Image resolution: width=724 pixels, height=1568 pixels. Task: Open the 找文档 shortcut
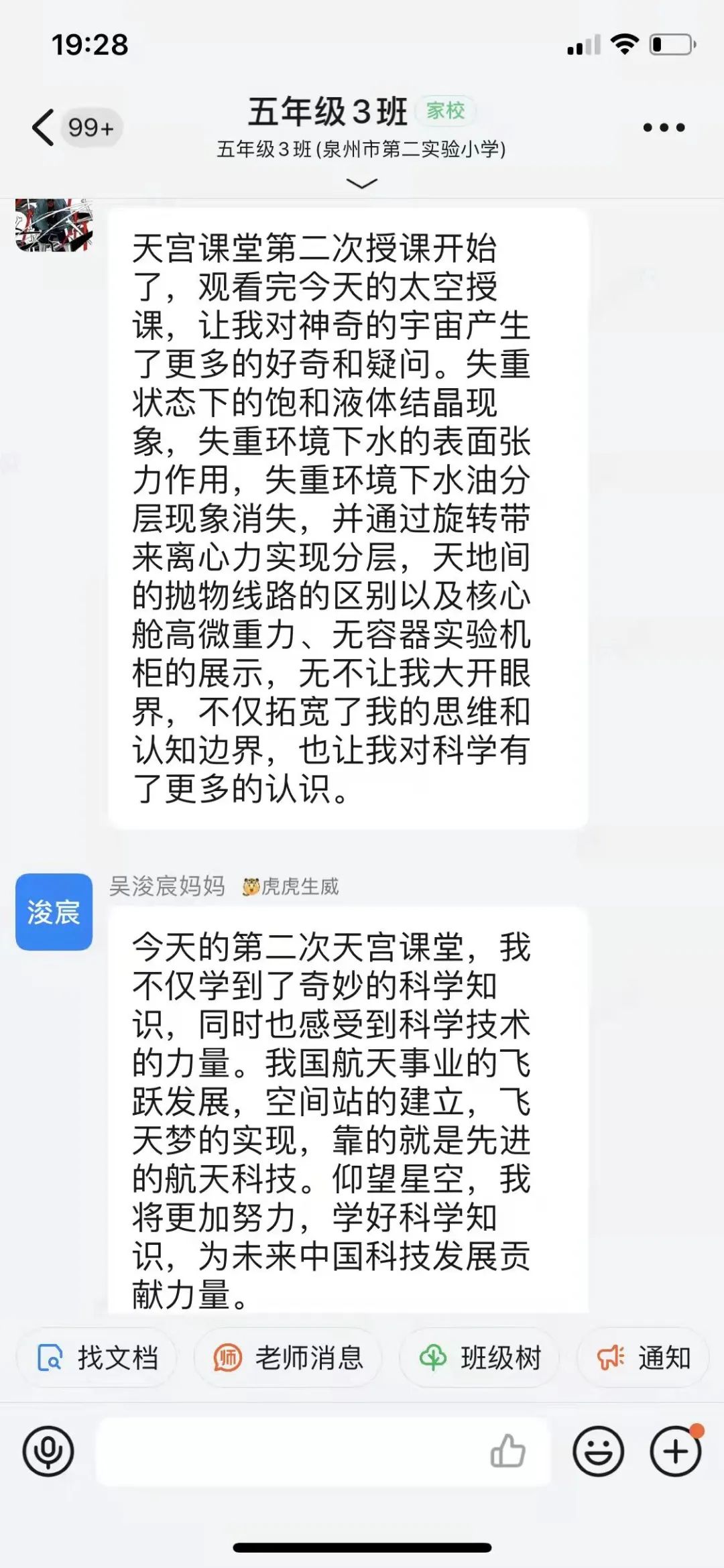[x=97, y=1358]
